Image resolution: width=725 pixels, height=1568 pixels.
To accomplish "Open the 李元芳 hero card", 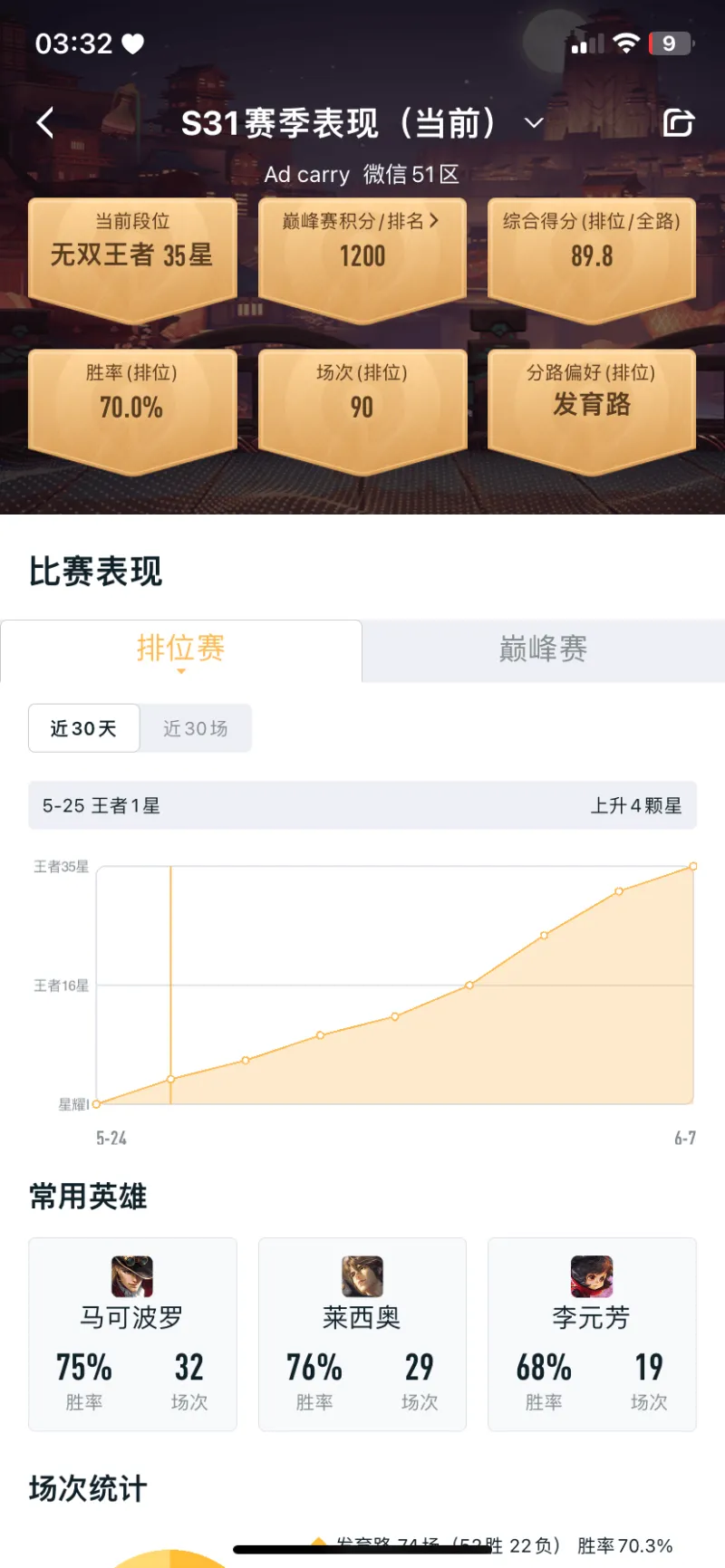I will (592, 1333).
